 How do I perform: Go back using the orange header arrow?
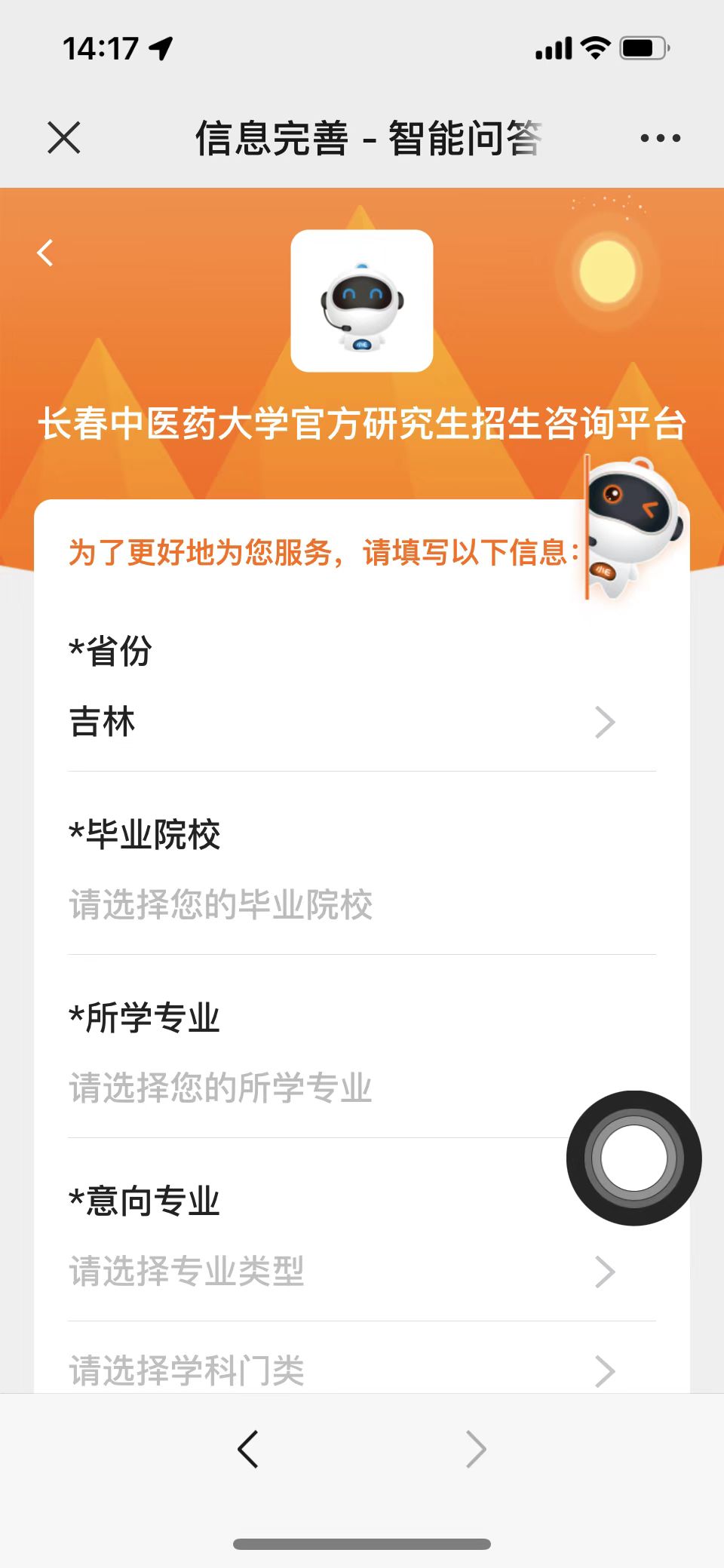(x=46, y=253)
